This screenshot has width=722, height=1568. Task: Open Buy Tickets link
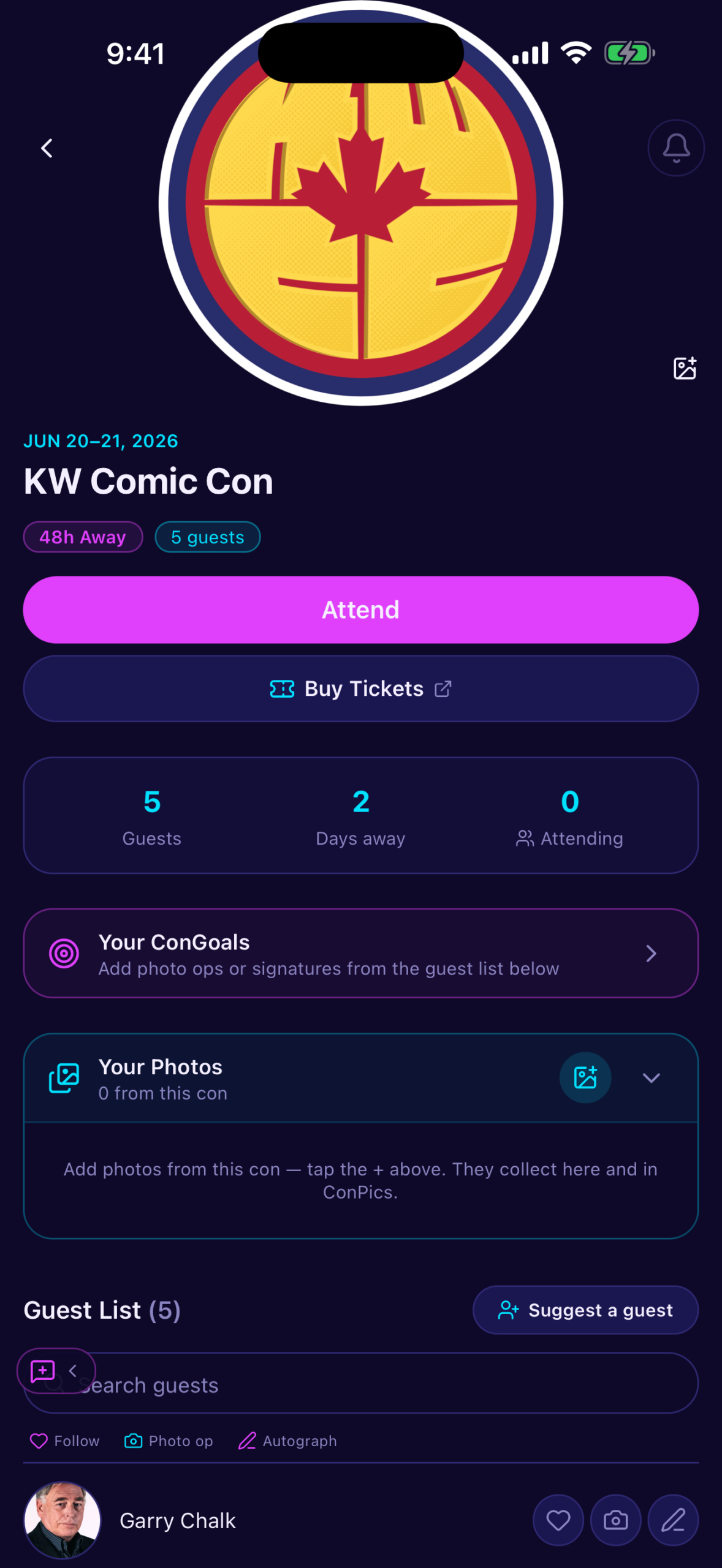[361, 688]
